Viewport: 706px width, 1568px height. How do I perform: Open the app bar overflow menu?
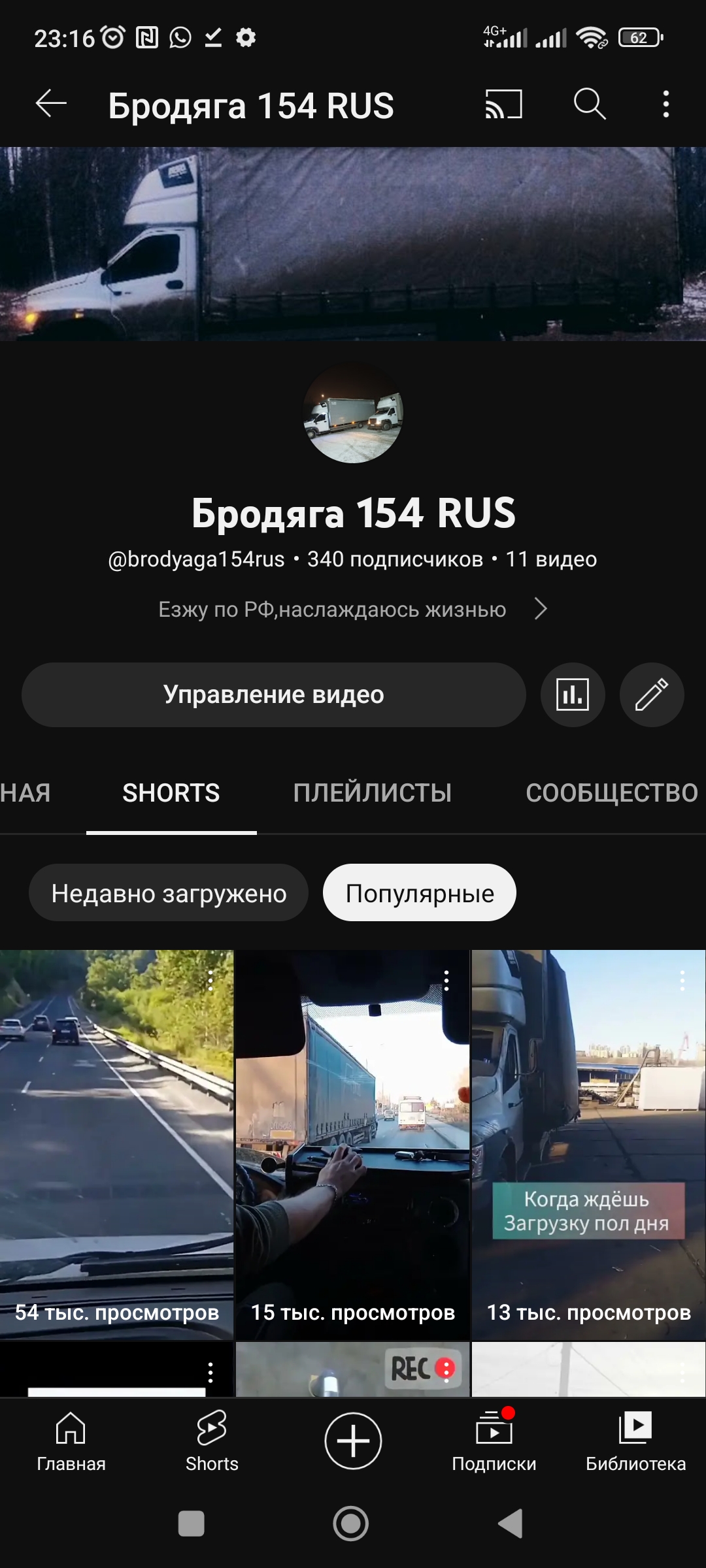pyautogui.click(x=665, y=104)
